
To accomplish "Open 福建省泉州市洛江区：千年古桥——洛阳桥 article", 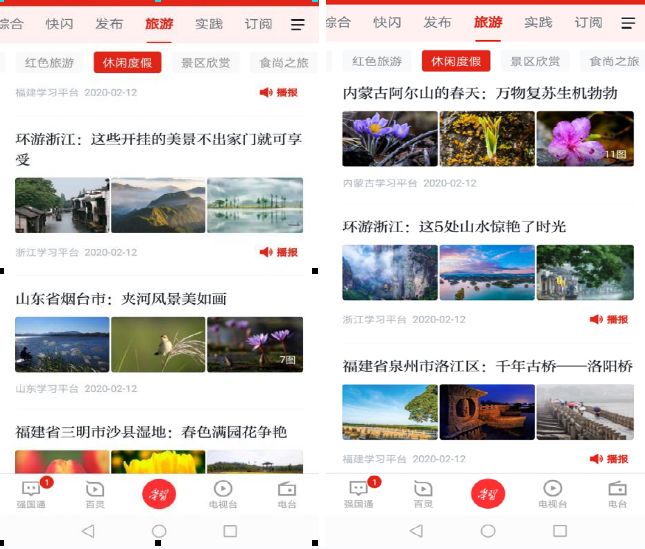I will click(487, 367).
